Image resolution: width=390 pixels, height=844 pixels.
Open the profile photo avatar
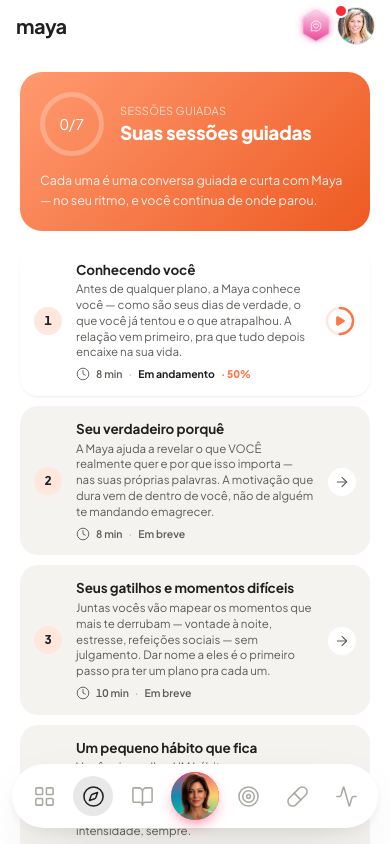click(356, 26)
